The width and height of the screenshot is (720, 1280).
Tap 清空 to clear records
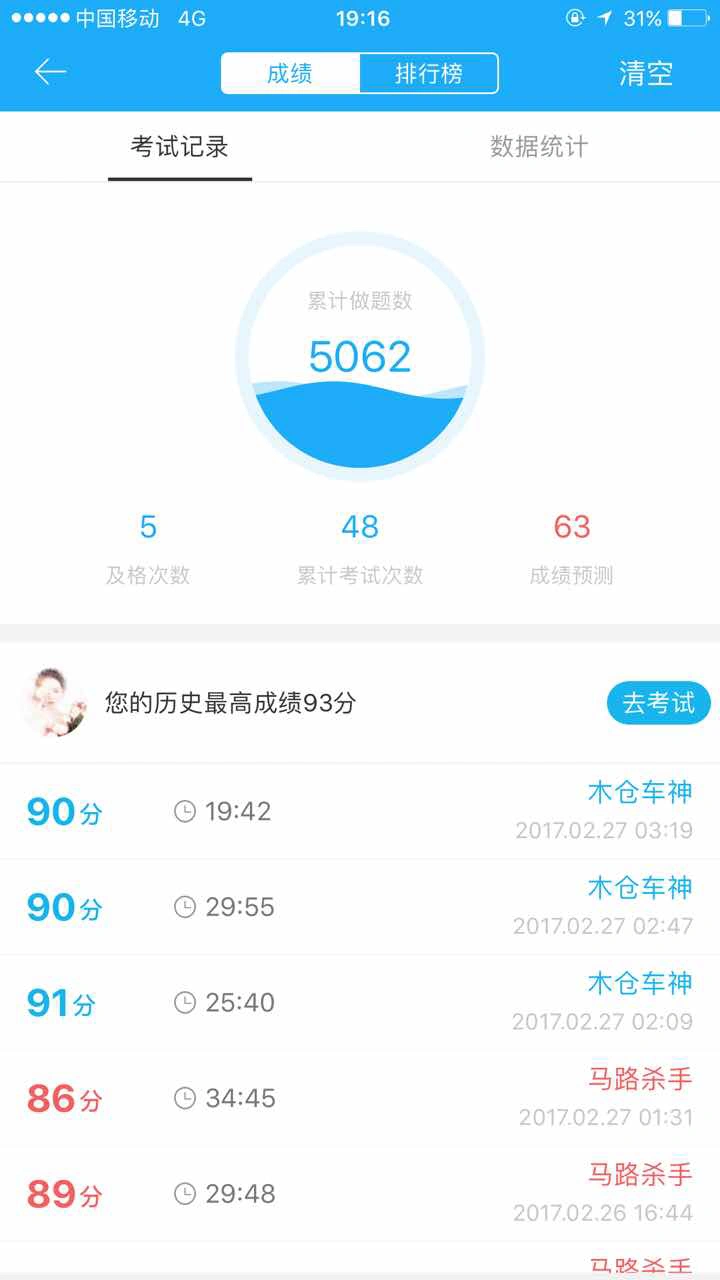(x=646, y=74)
